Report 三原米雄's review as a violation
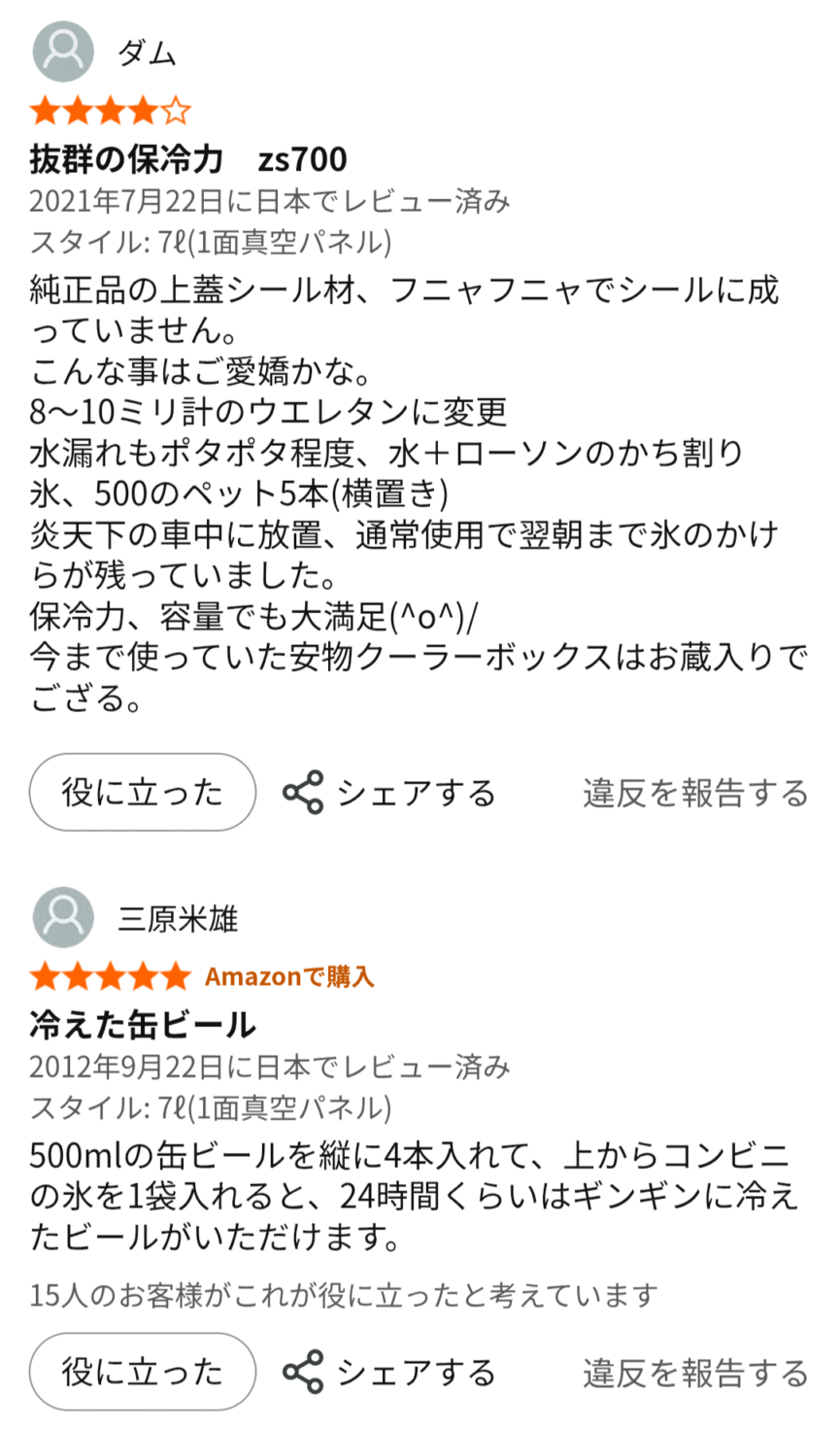Screen dimensions: 840x1430 695,1373
